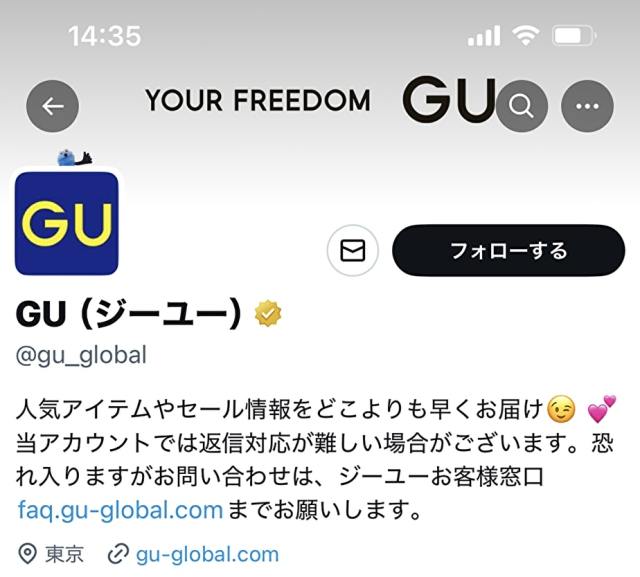
Task: Follow GU with the フォローする button
Action: [508, 250]
